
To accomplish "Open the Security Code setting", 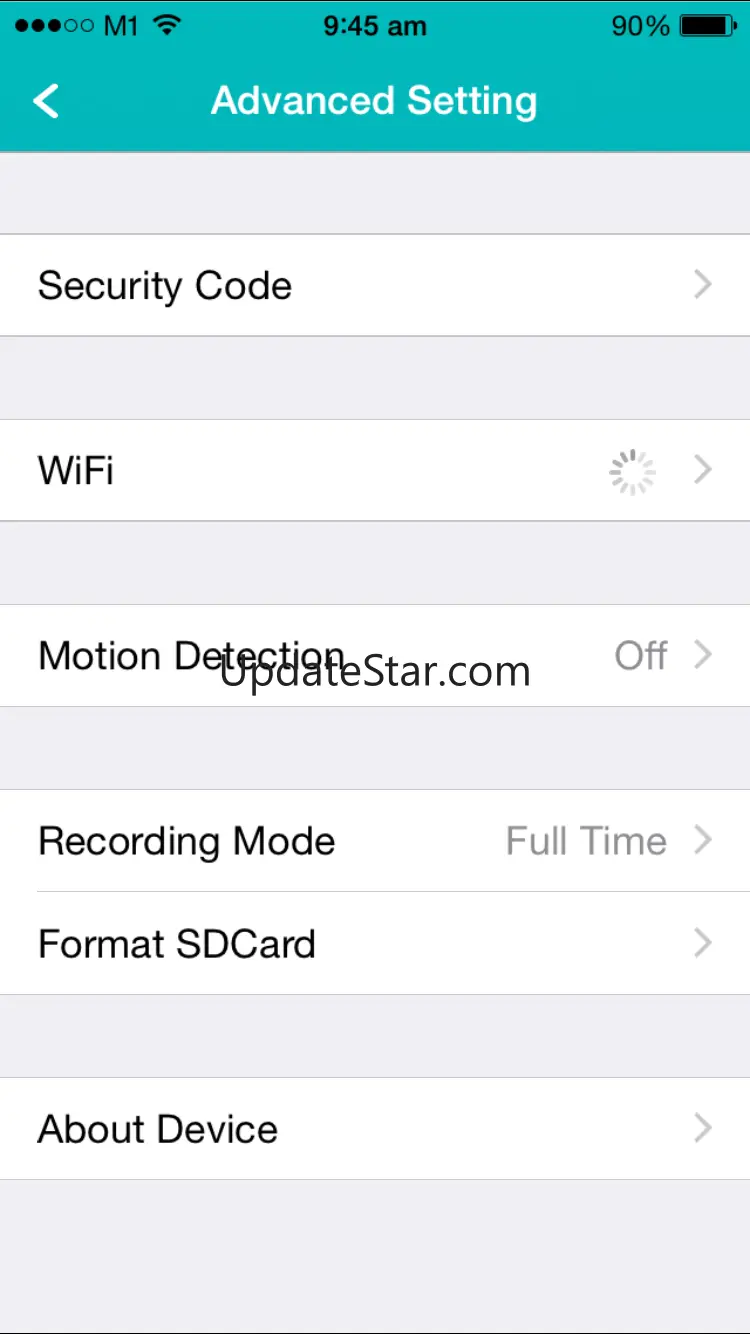I will click(x=375, y=286).
